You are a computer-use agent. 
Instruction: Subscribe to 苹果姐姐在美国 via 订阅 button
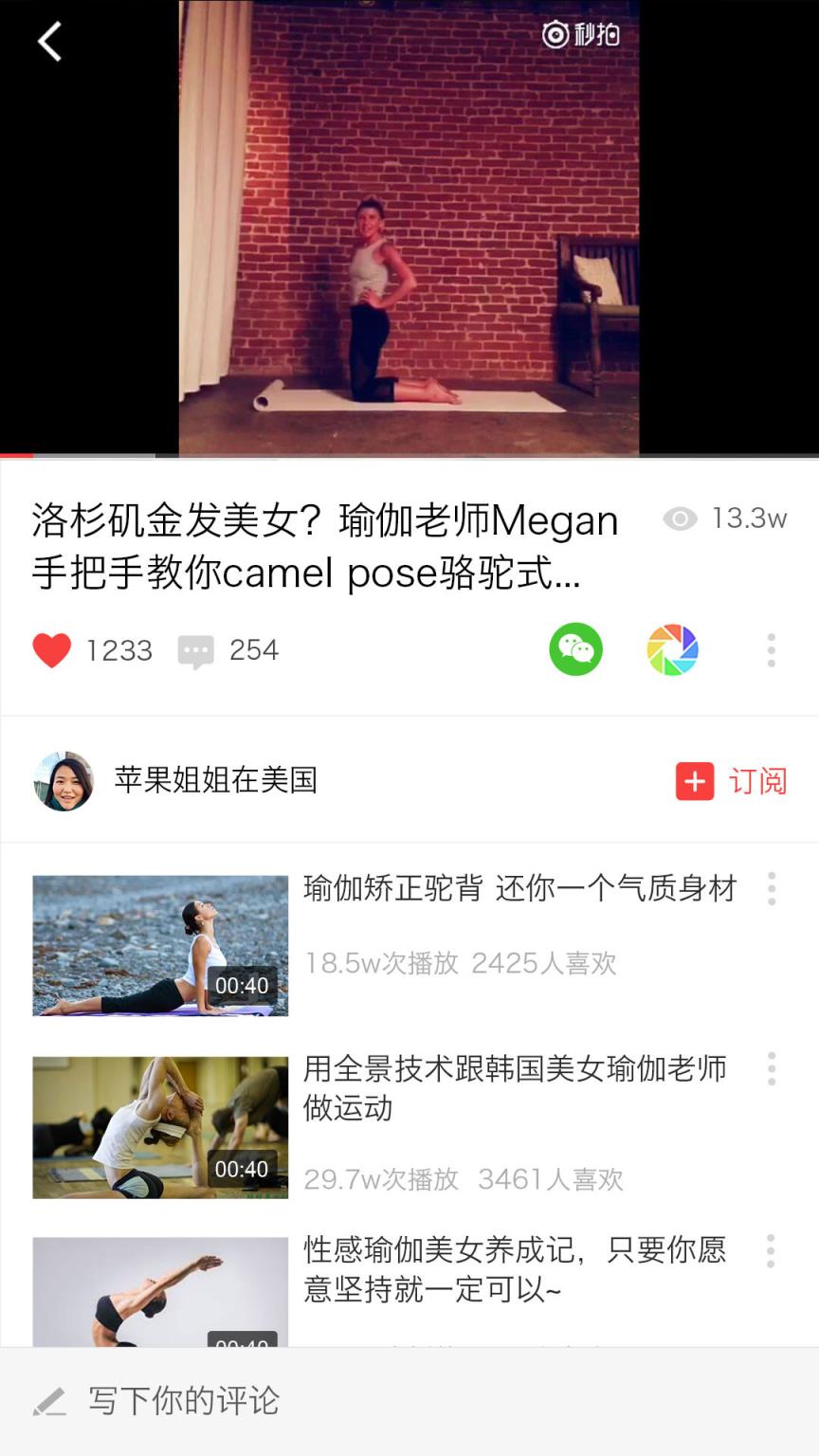point(758,782)
